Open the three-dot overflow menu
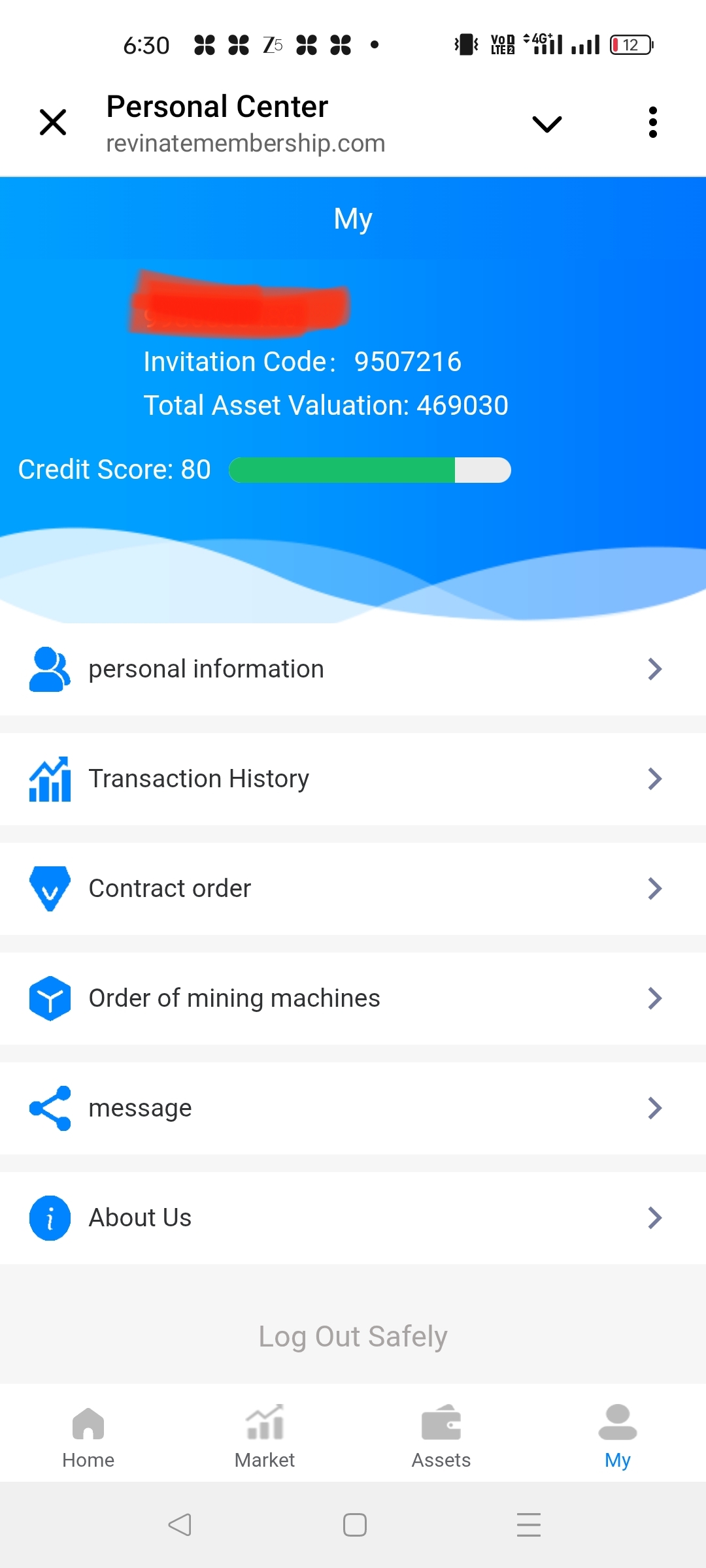706x1568 pixels. [x=652, y=122]
